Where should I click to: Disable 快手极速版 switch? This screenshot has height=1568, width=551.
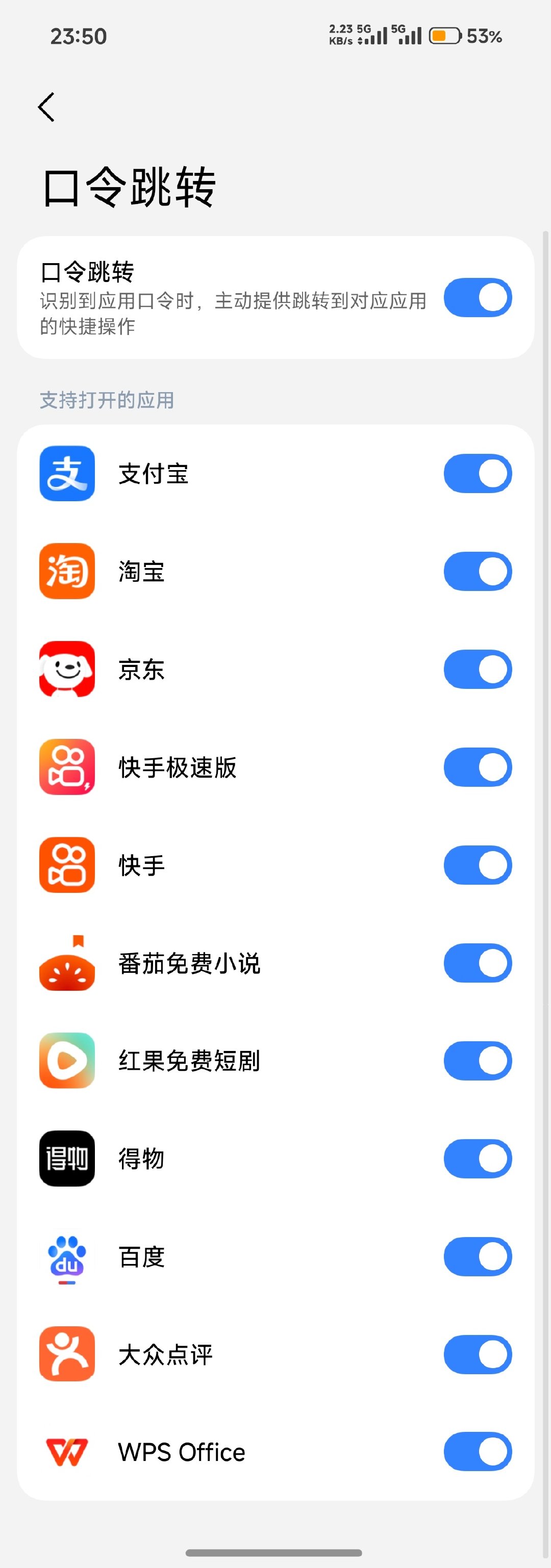pos(478,767)
